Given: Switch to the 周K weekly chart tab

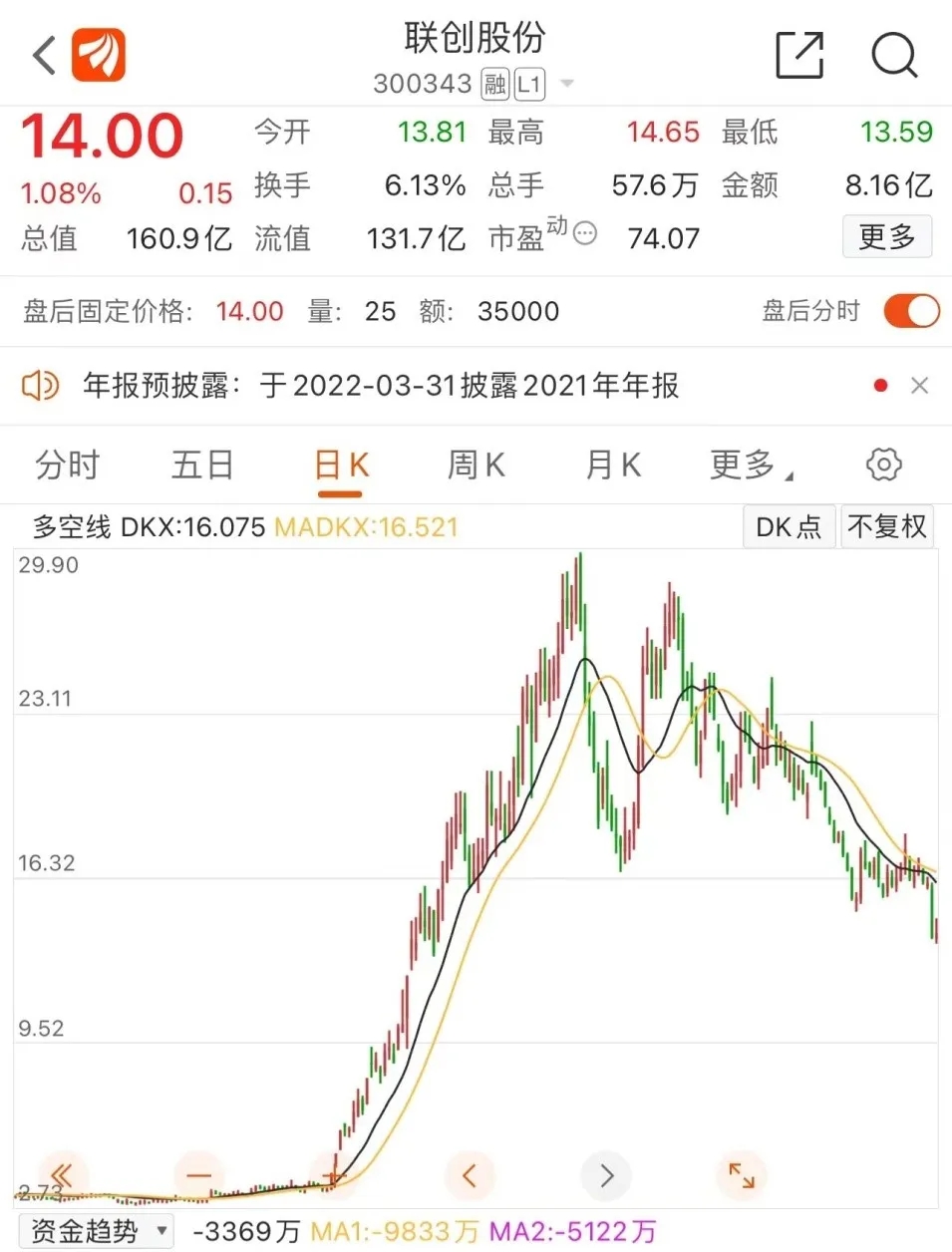Looking at the screenshot, I should coord(476,464).
